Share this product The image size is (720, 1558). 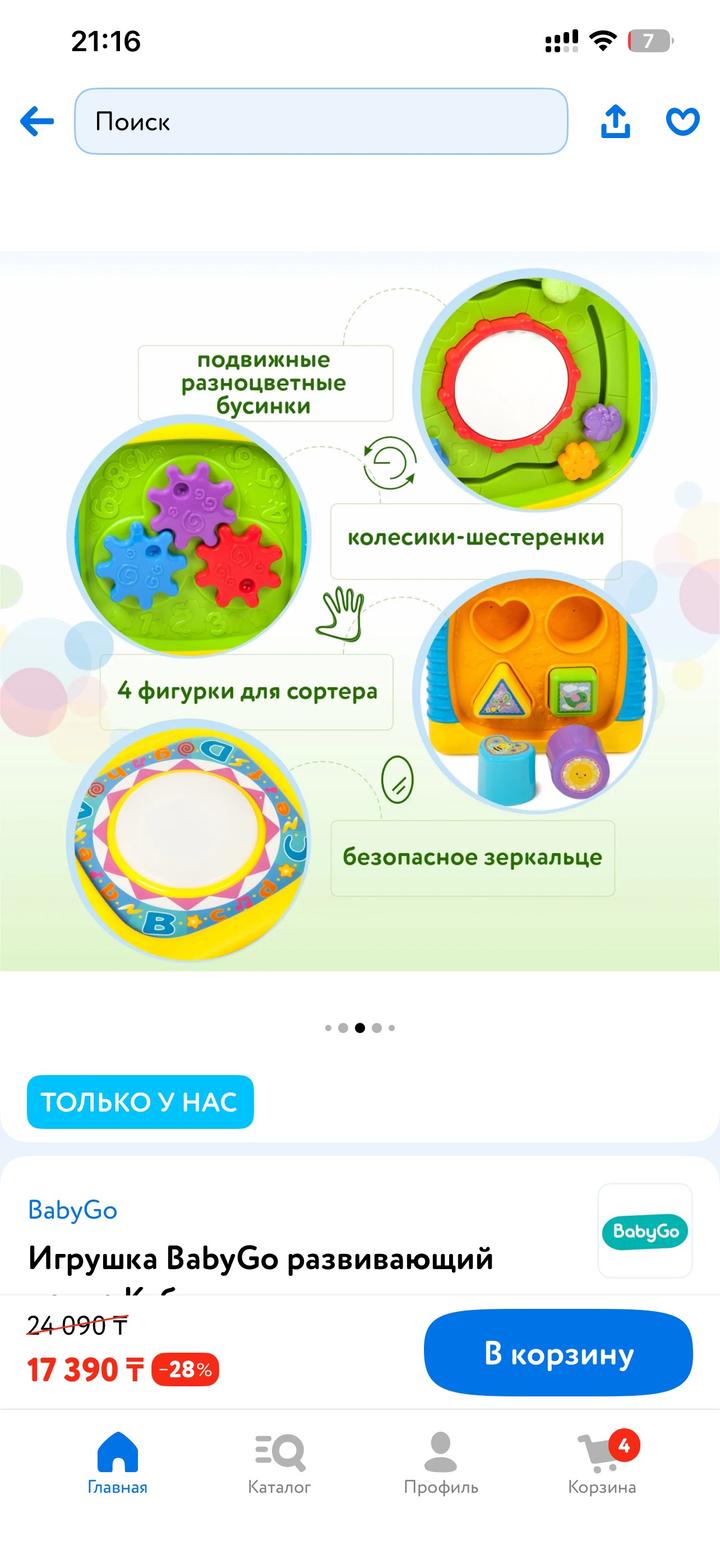[615, 122]
